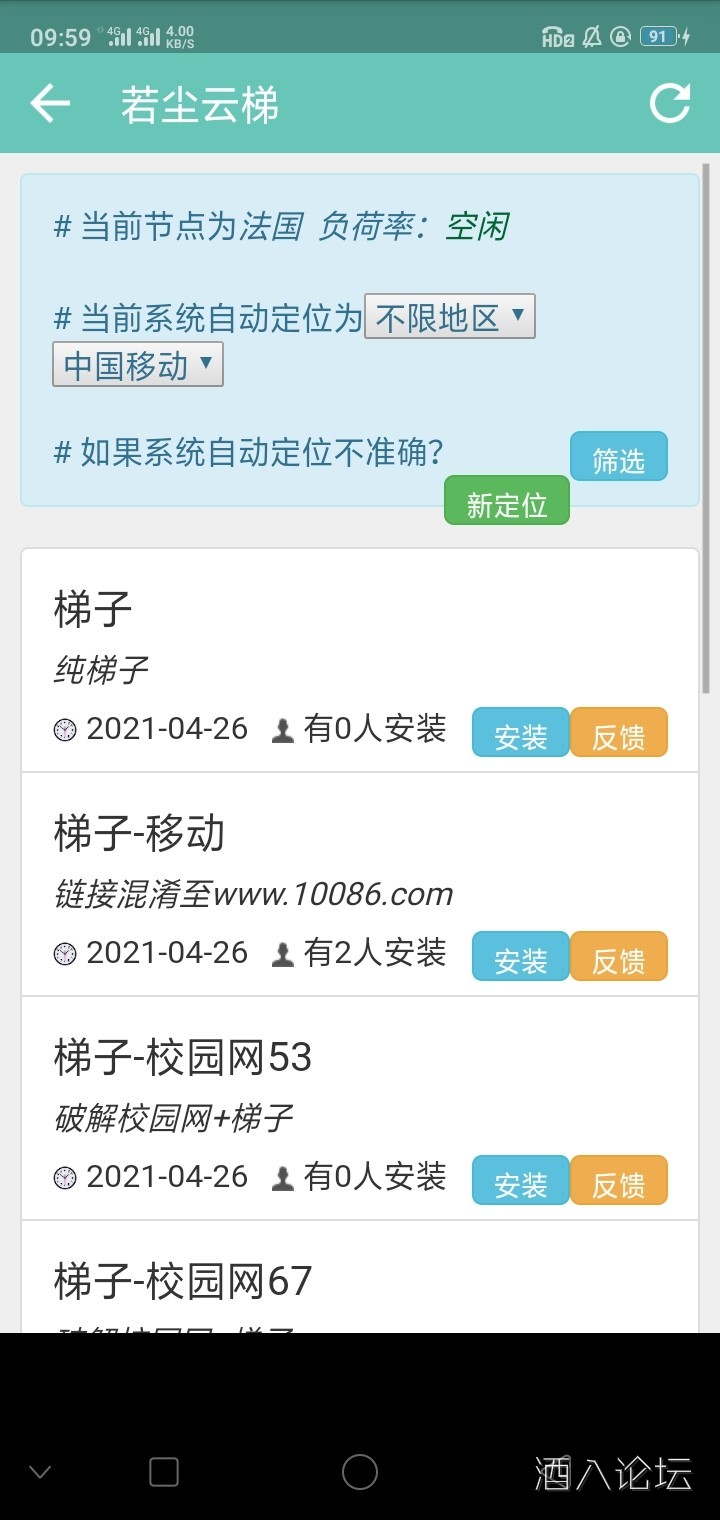The image size is (720, 1520).
Task: Tap the clock icon beside 梯子 date
Action: click(x=66, y=729)
